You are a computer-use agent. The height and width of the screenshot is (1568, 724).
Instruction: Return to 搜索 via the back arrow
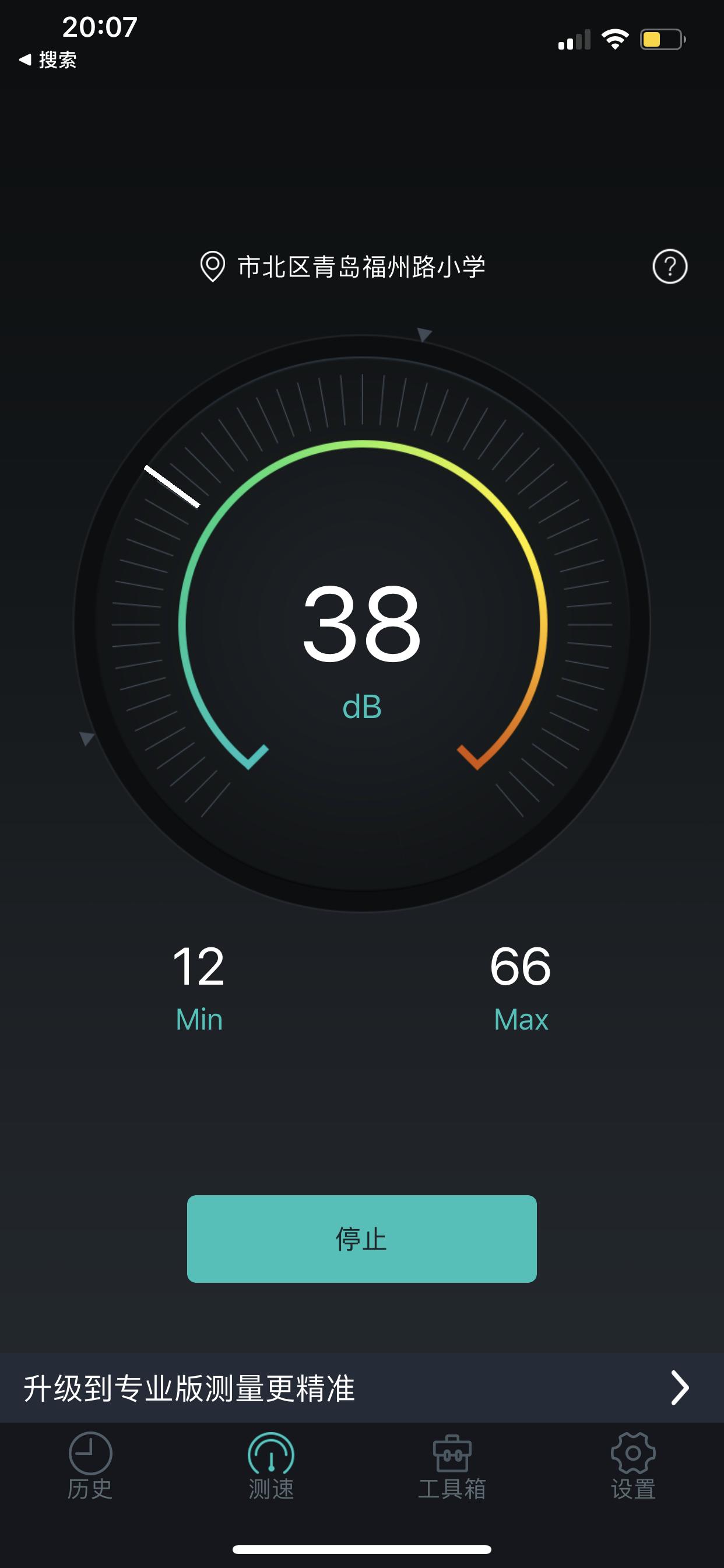[x=47, y=60]
